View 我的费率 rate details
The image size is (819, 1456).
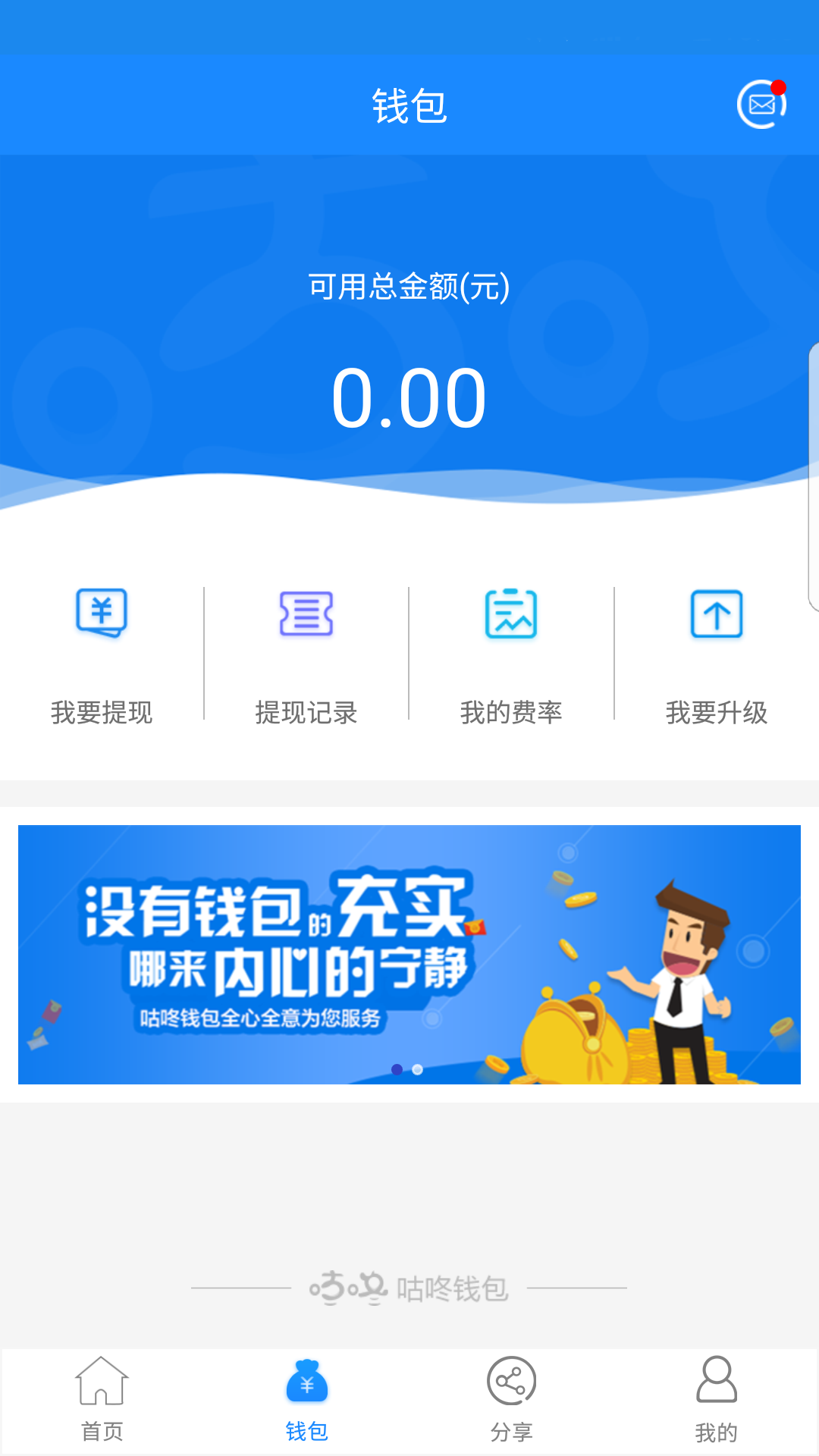[511, 654]
